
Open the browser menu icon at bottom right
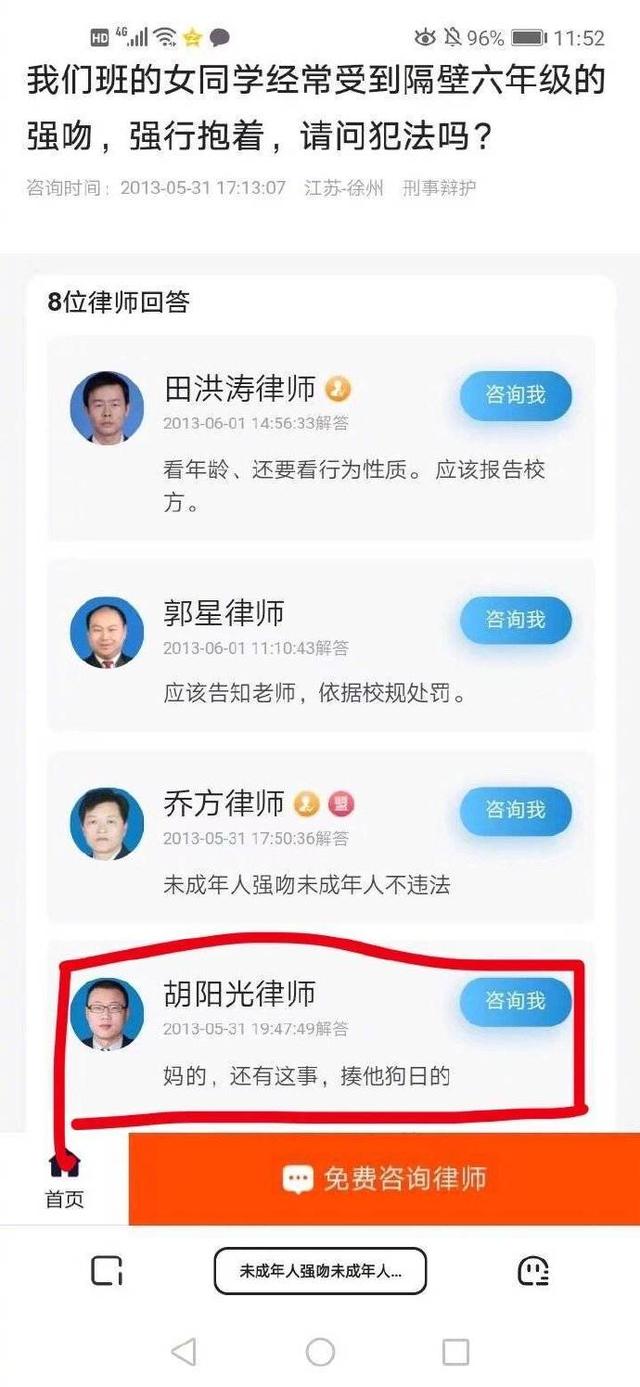[533, 1271]
